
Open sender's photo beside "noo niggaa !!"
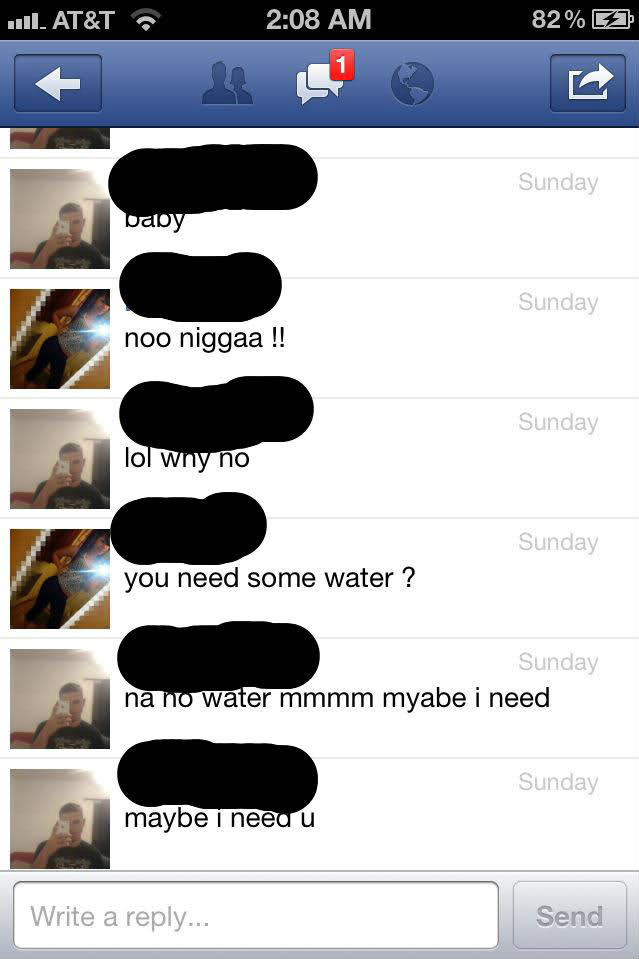(60, 338)
